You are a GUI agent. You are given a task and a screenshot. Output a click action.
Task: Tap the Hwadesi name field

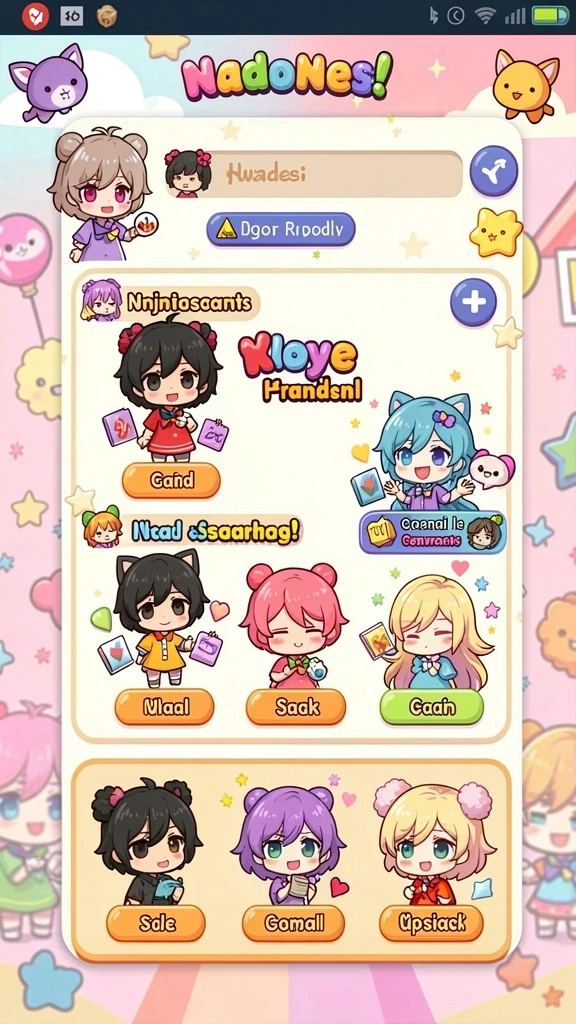[315, 174]
